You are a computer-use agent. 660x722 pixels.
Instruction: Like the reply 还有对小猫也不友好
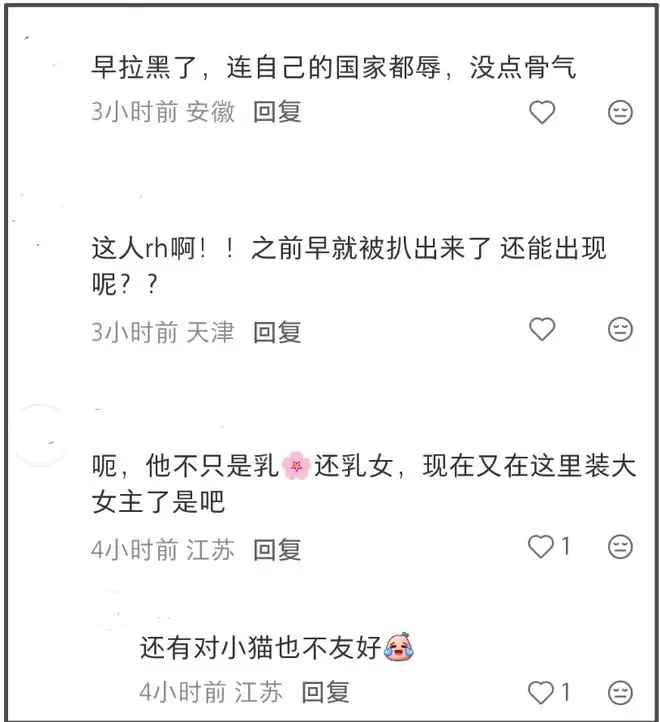click(x=541, y=691)
